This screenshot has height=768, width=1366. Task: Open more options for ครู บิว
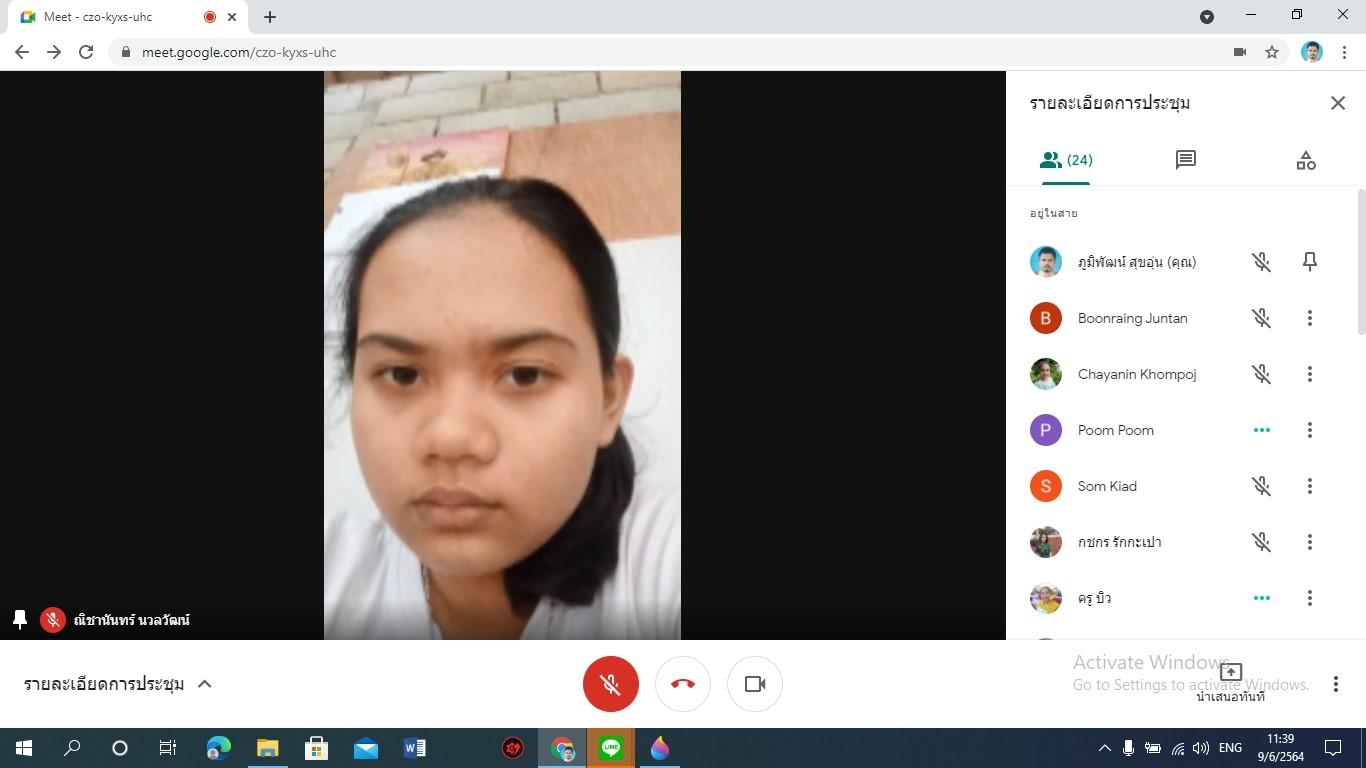[1310, 598]
